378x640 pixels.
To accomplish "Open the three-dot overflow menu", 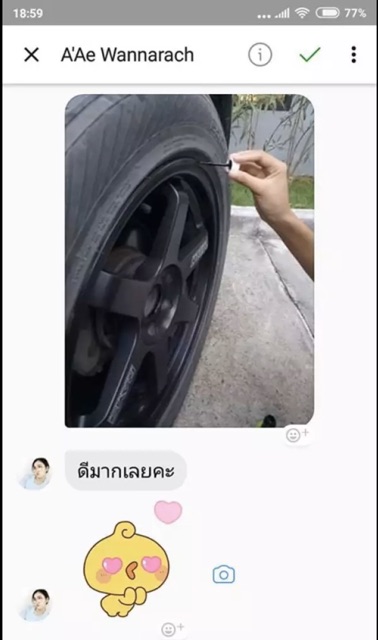I will (354, 55).
